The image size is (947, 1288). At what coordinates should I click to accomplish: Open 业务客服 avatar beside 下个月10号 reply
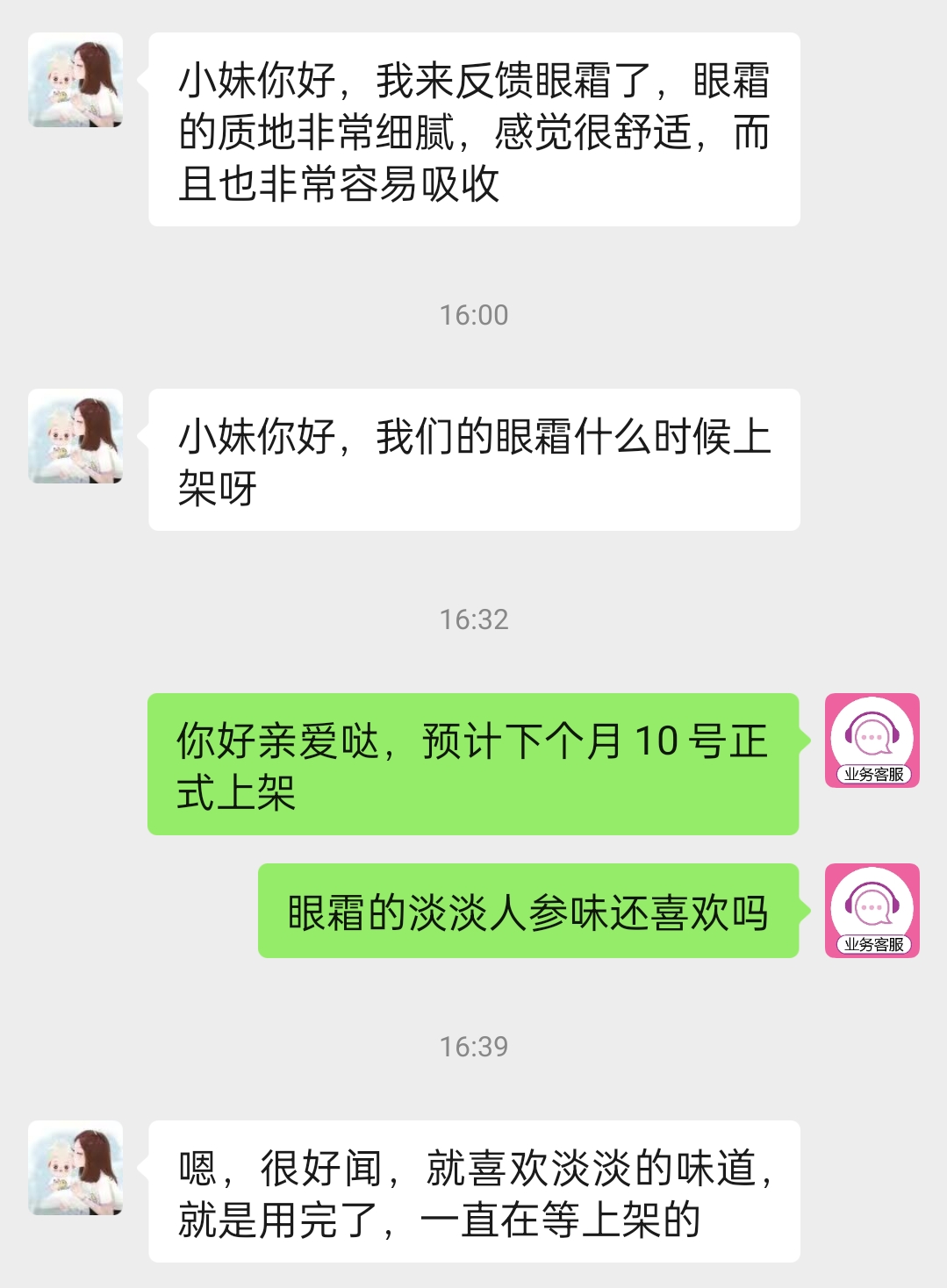point(872,741)
